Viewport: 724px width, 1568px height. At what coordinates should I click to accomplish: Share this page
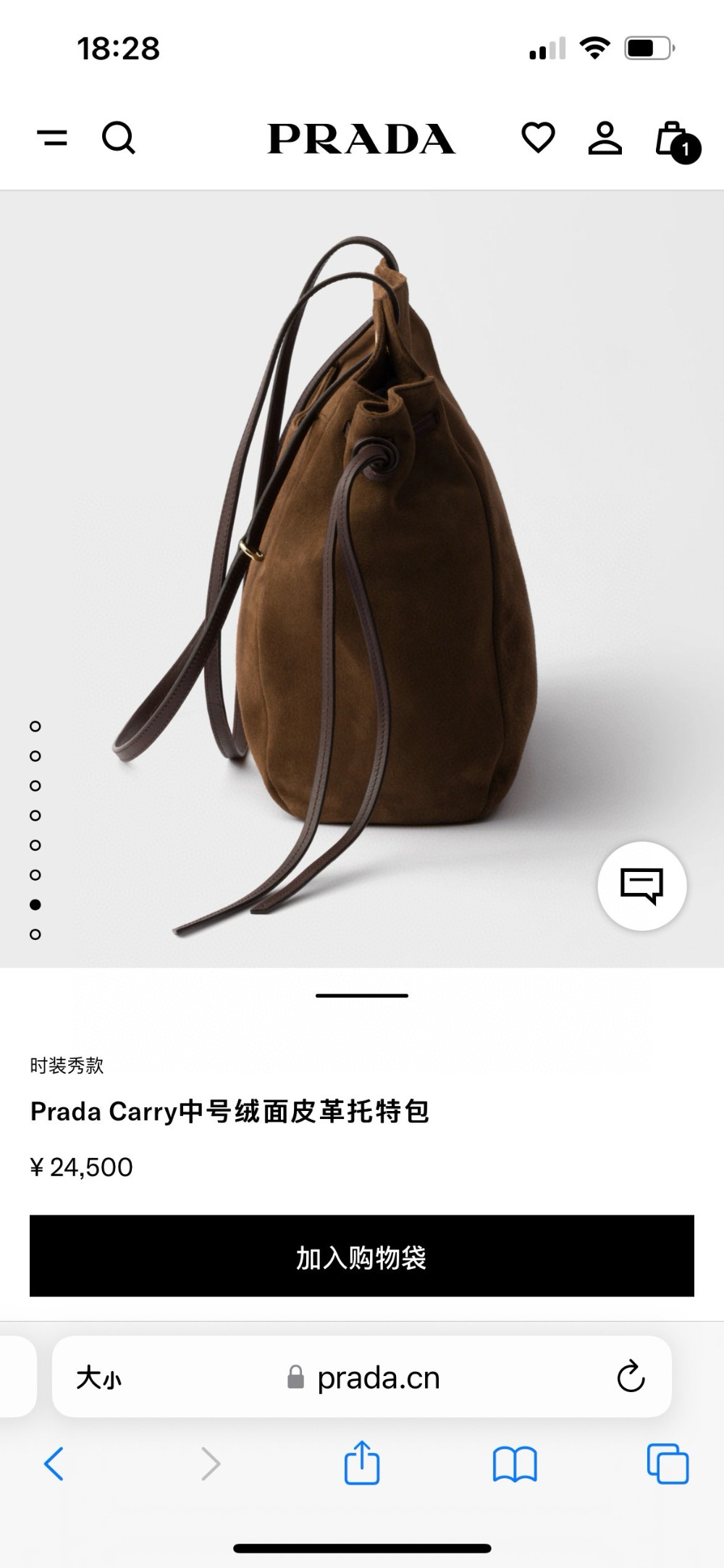362,1463
